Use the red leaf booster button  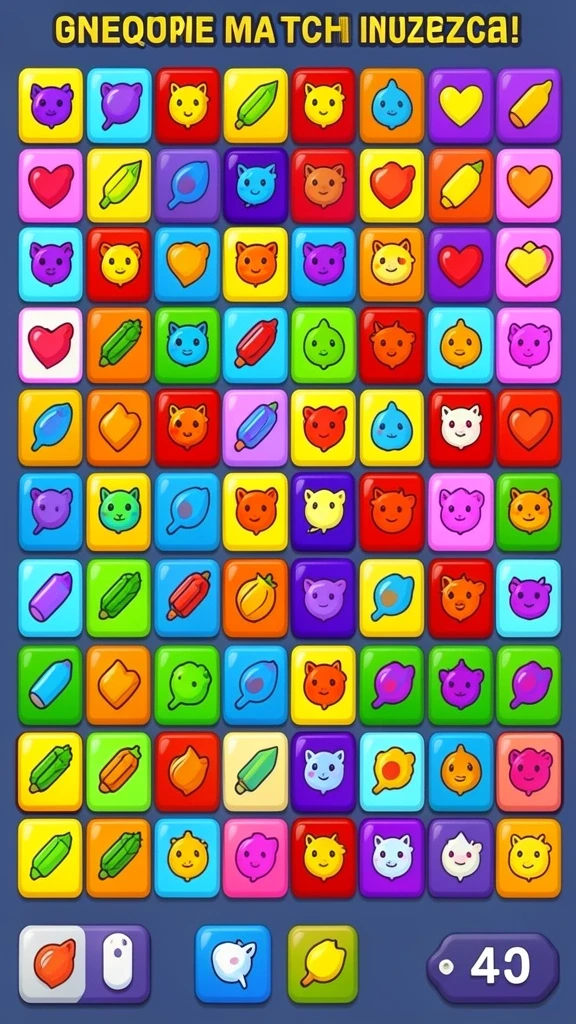pos(52,965)
